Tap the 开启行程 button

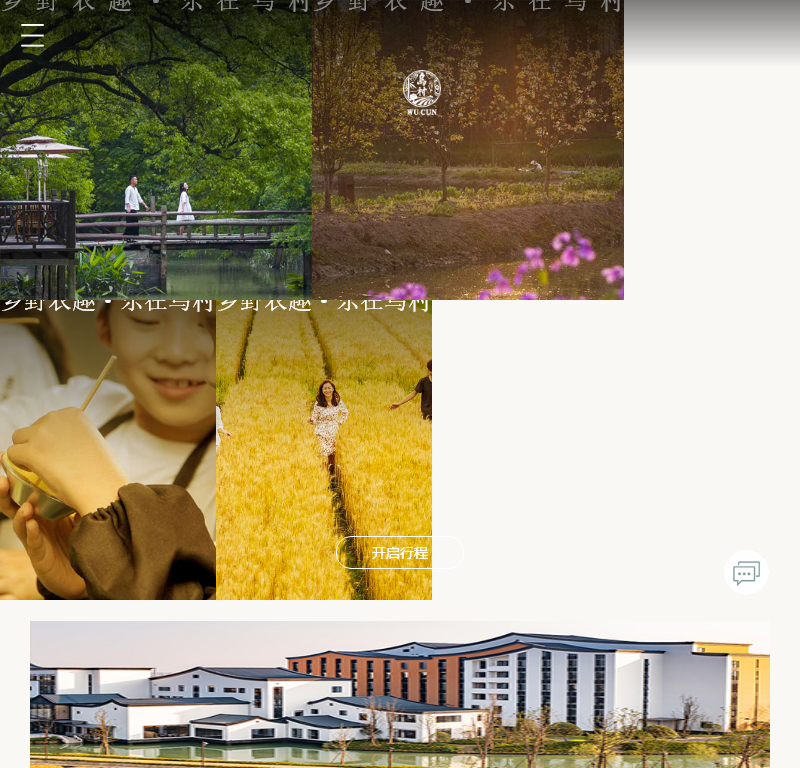click(399, 553)
